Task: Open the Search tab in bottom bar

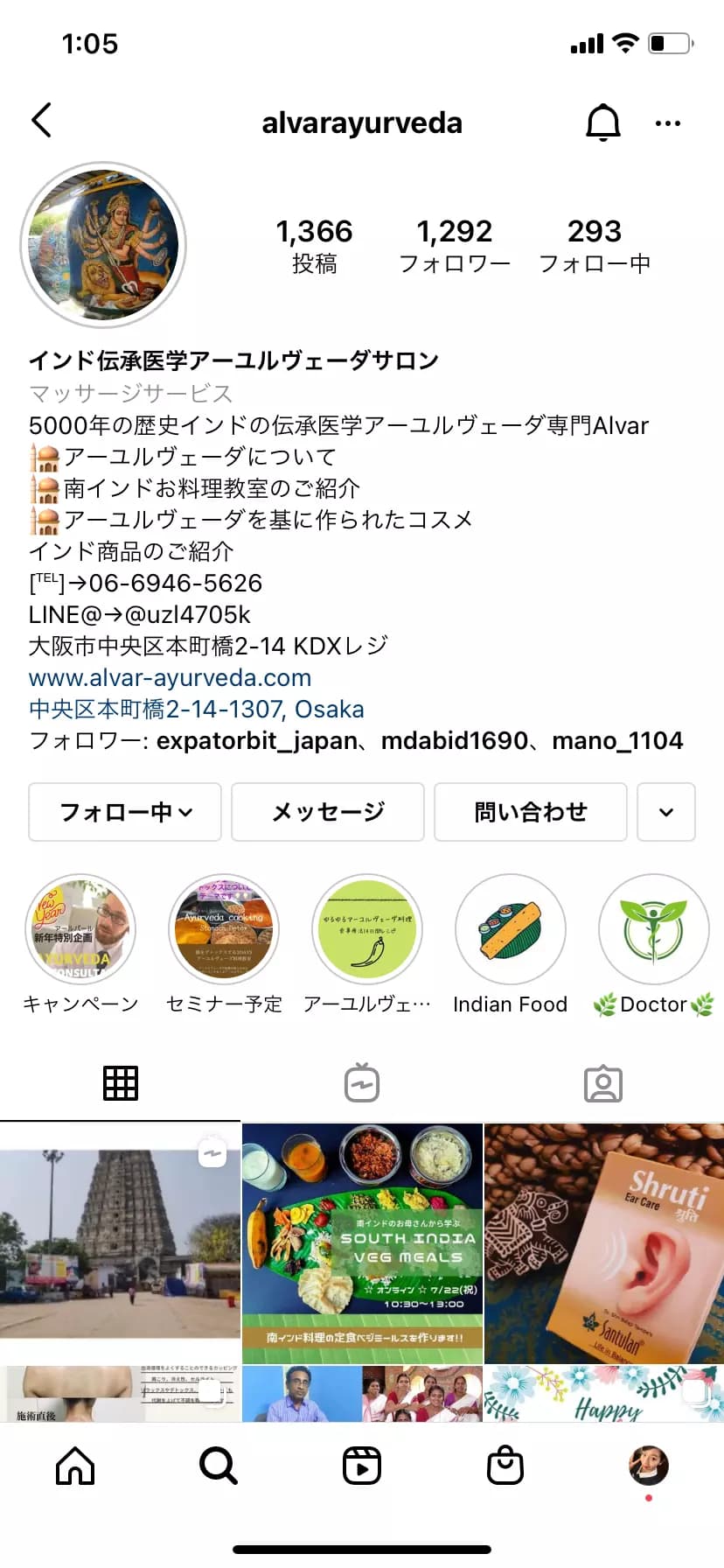Action: pos(219,1466)
